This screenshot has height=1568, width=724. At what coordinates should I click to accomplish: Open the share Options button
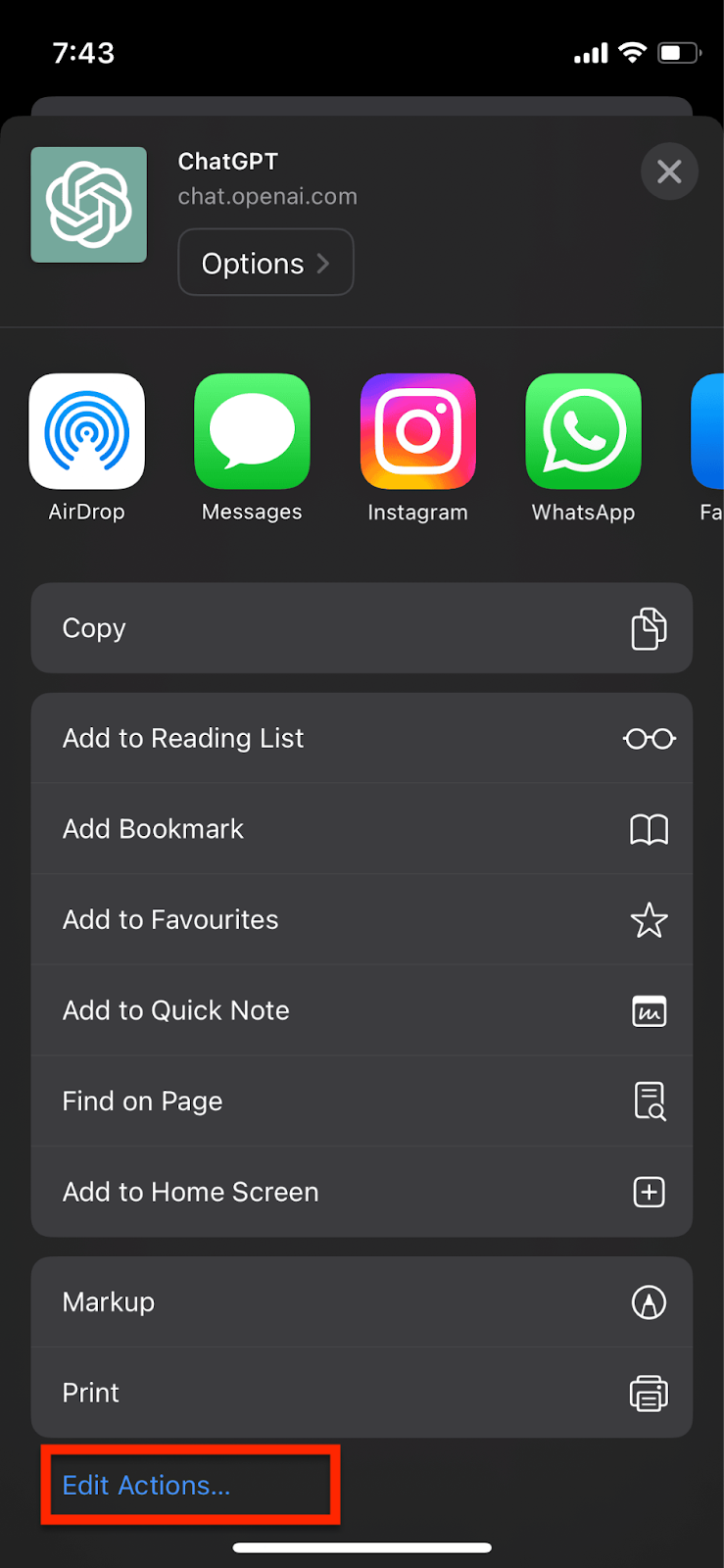pyautogui.click(x=265, y=263)
